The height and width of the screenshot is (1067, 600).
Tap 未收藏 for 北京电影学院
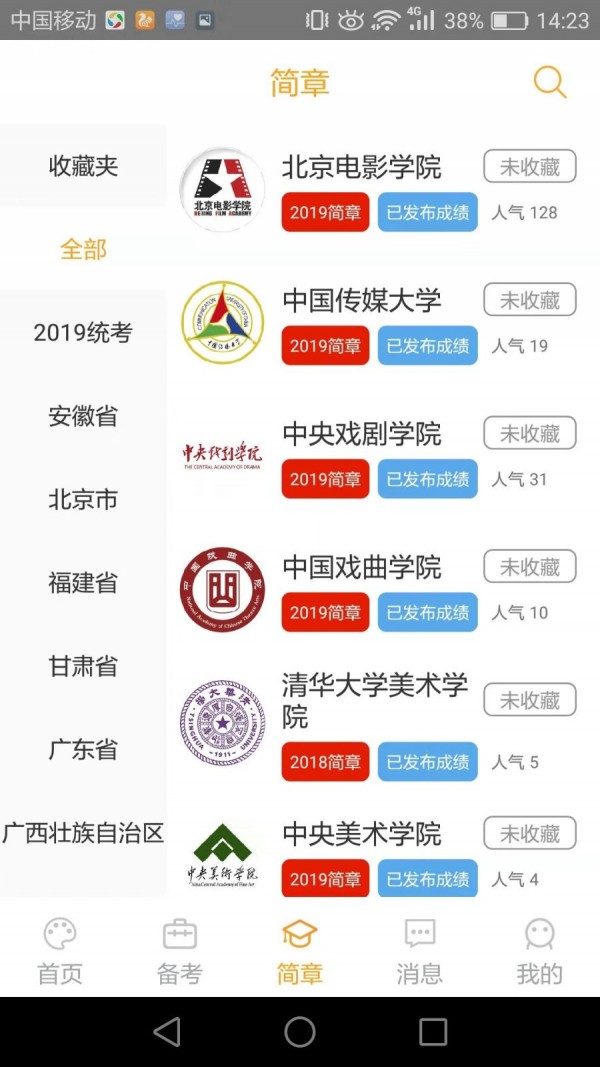point(530,167)
